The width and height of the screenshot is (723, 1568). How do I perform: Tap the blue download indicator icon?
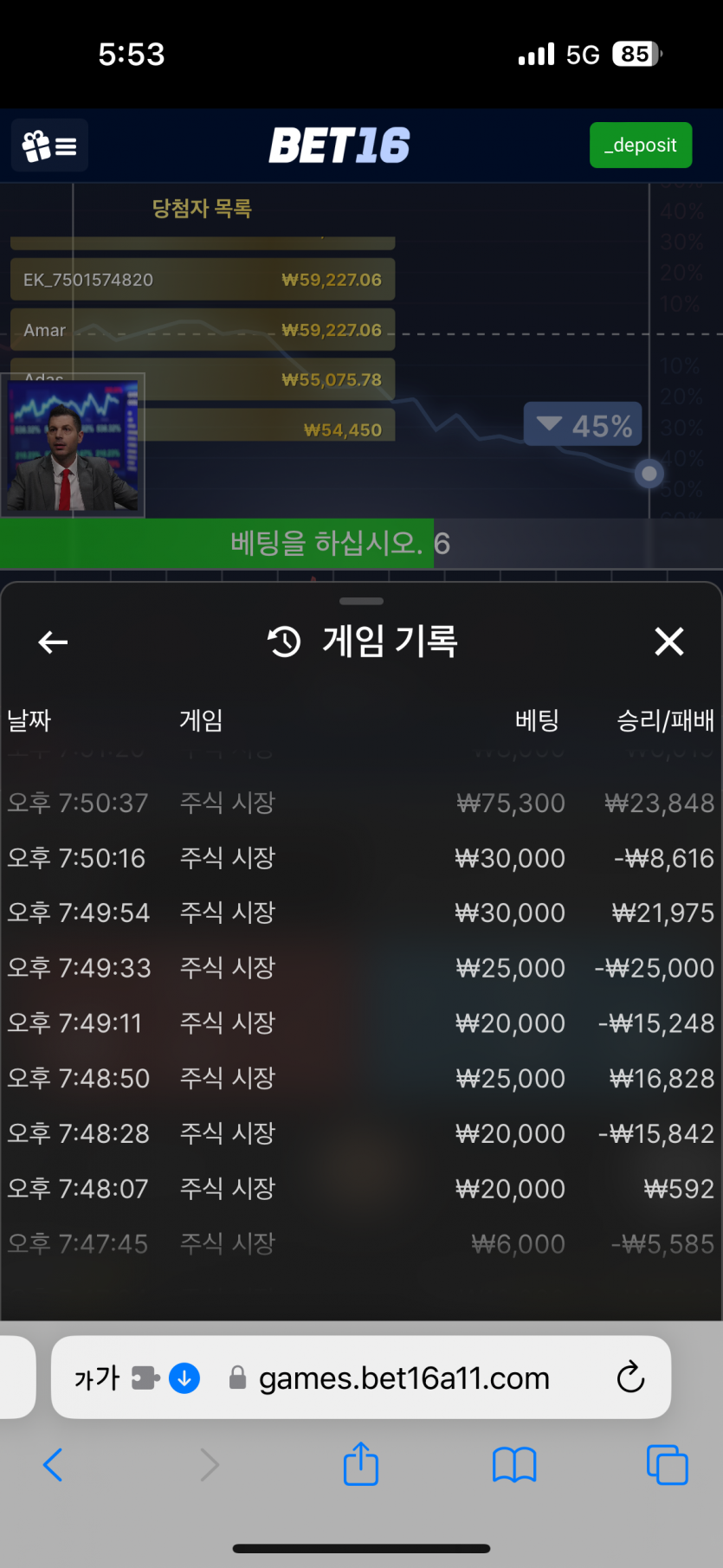coord(184,1378)
